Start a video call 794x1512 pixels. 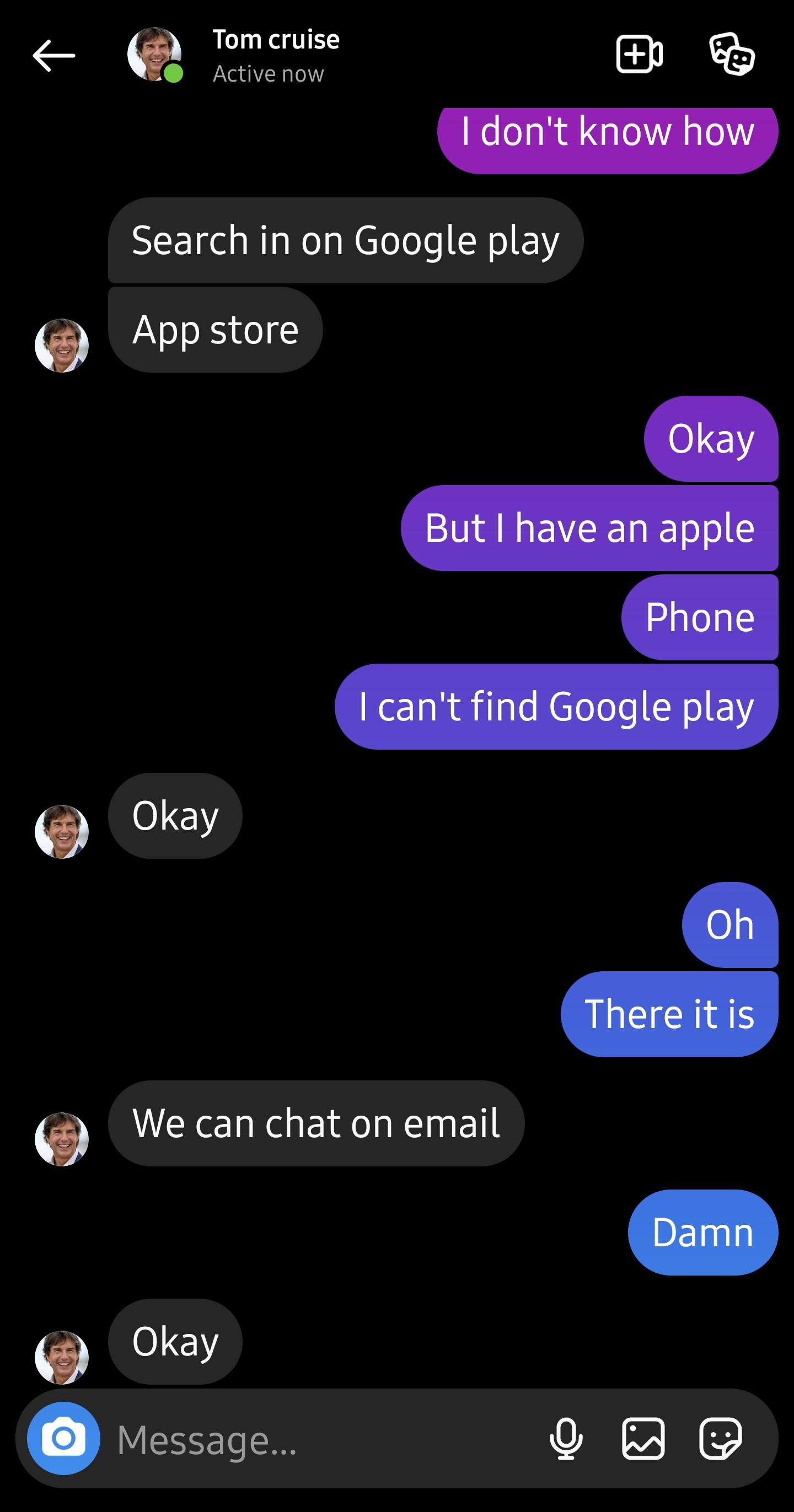(x=639, y=55)
